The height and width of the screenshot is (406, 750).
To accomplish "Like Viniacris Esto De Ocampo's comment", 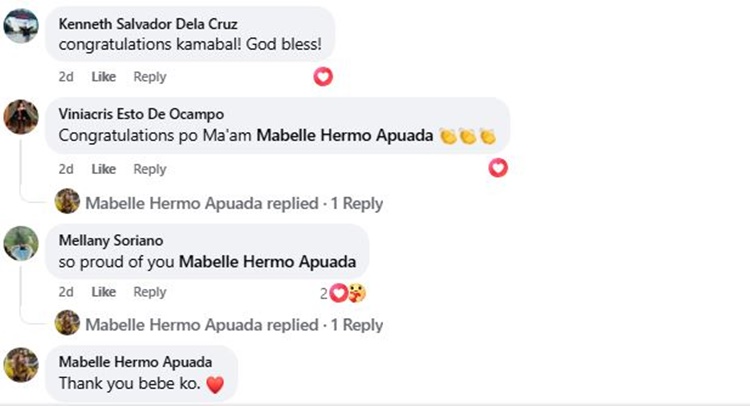I will [104, 169].
